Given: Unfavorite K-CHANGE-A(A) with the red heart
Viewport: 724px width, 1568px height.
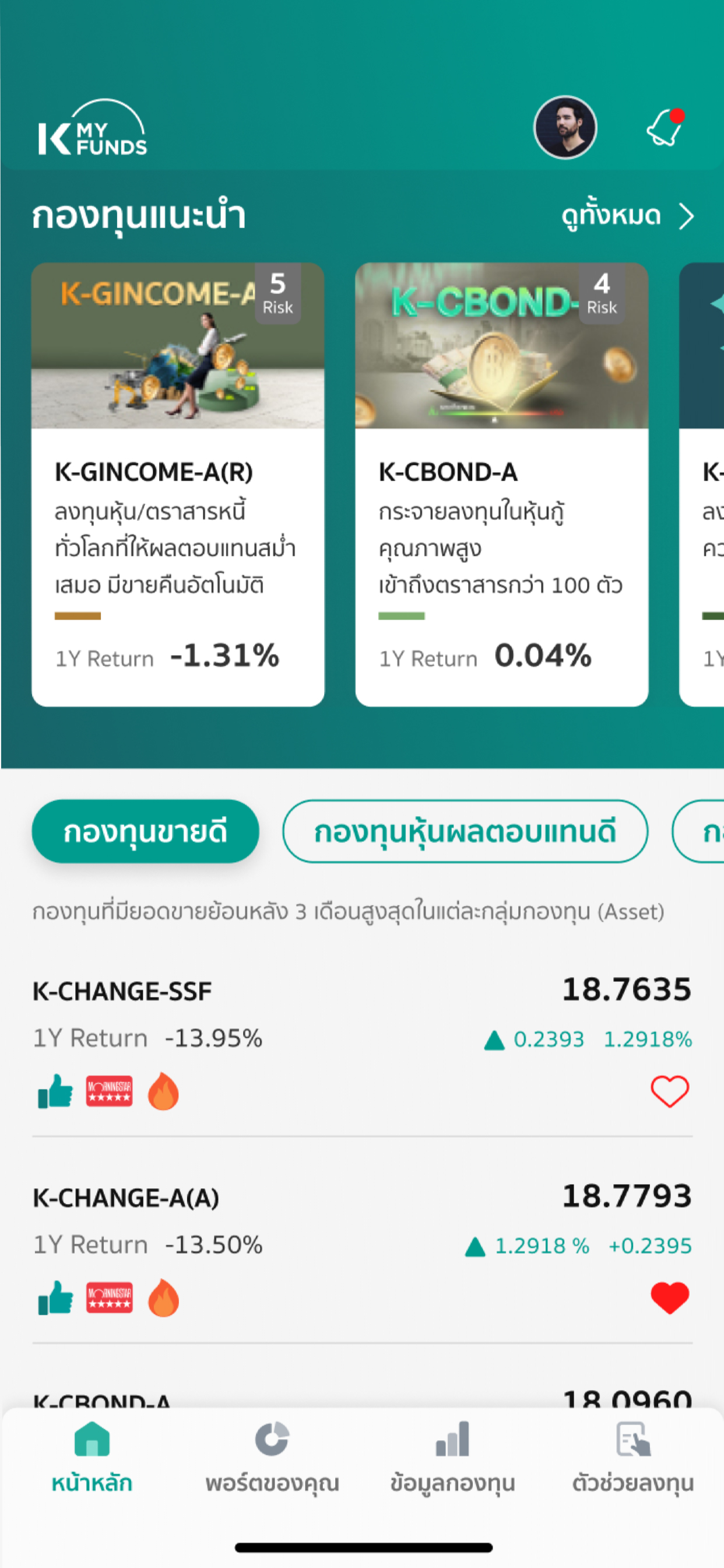Looking at the screenshot, I should (x=669, y=1298).
